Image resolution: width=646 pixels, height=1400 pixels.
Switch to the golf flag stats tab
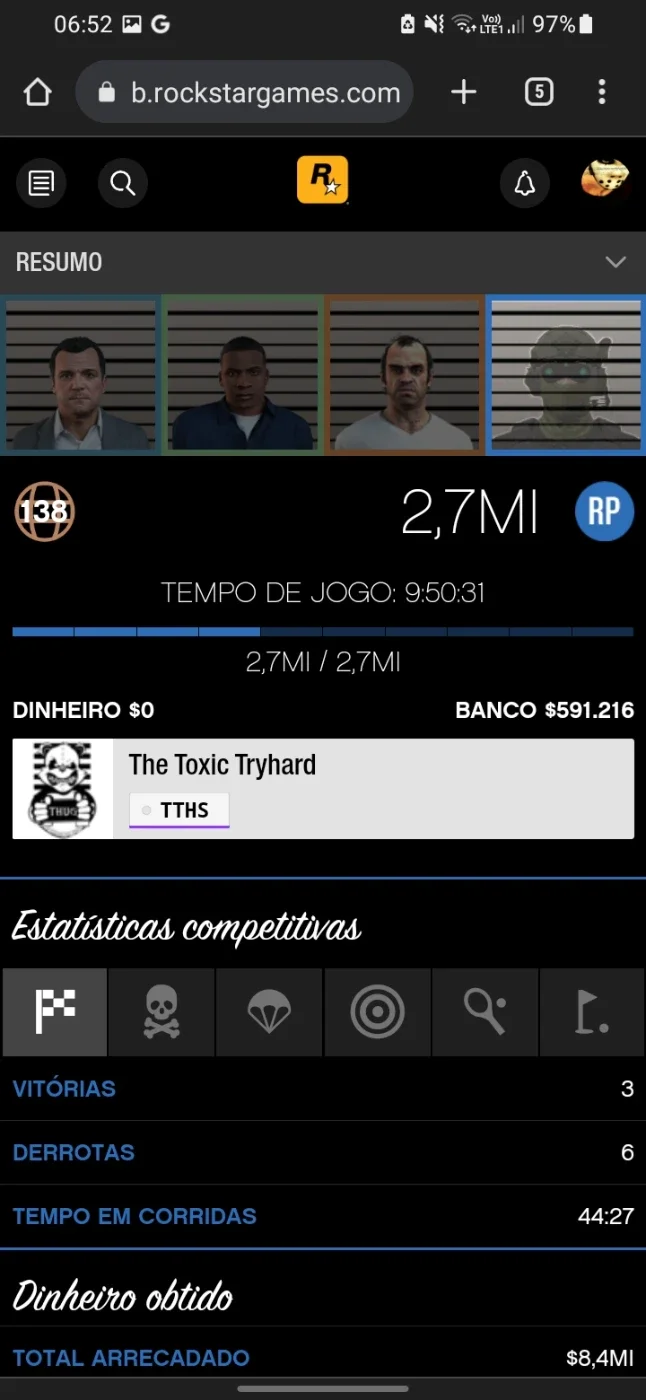[592, 1012]
